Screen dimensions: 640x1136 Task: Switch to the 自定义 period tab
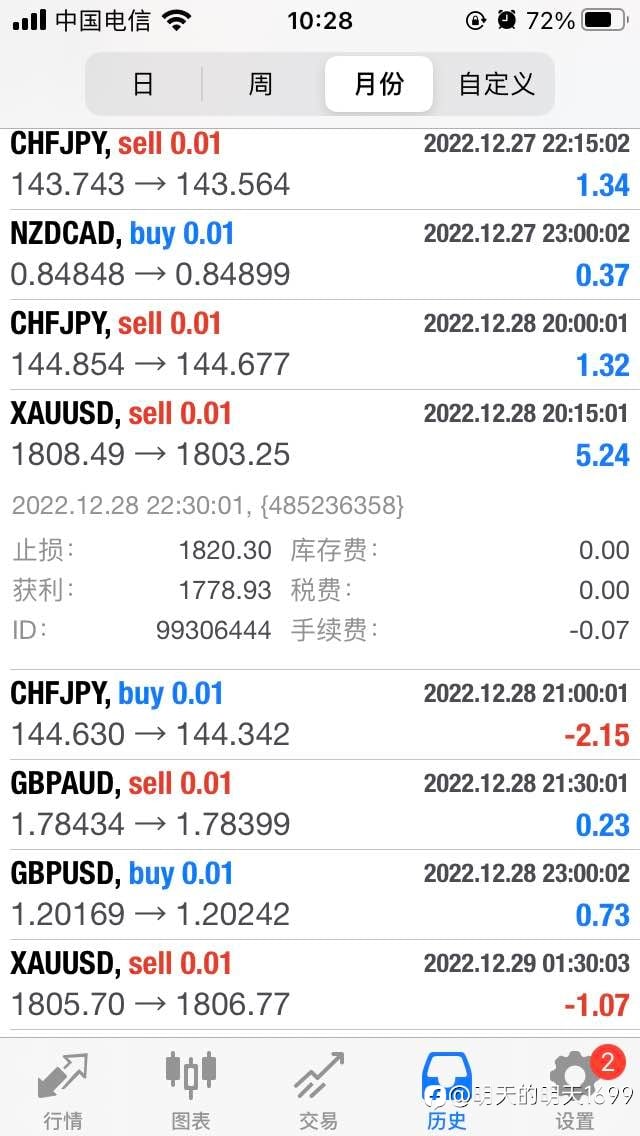[x=496, y=84]
